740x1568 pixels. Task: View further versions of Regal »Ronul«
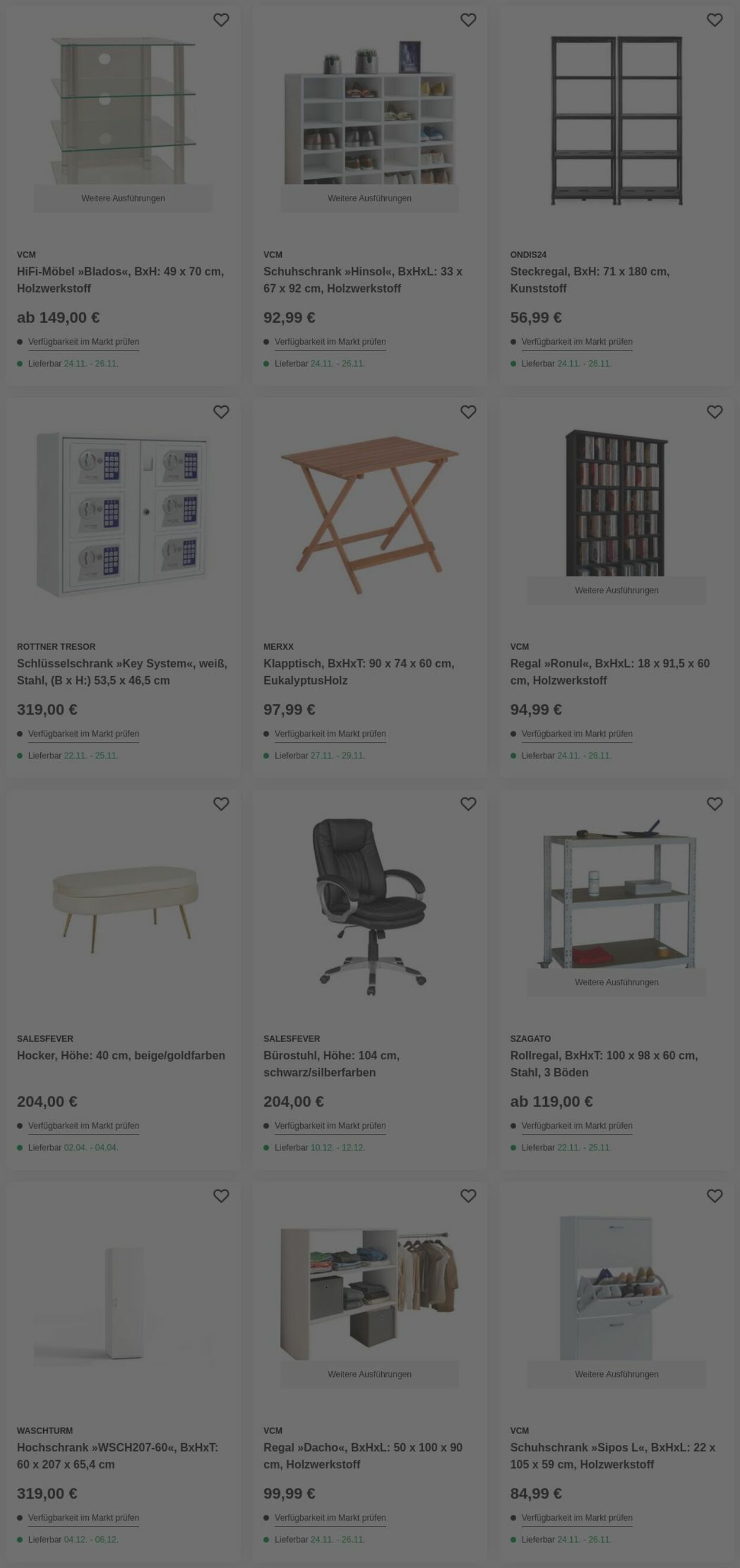616,590
